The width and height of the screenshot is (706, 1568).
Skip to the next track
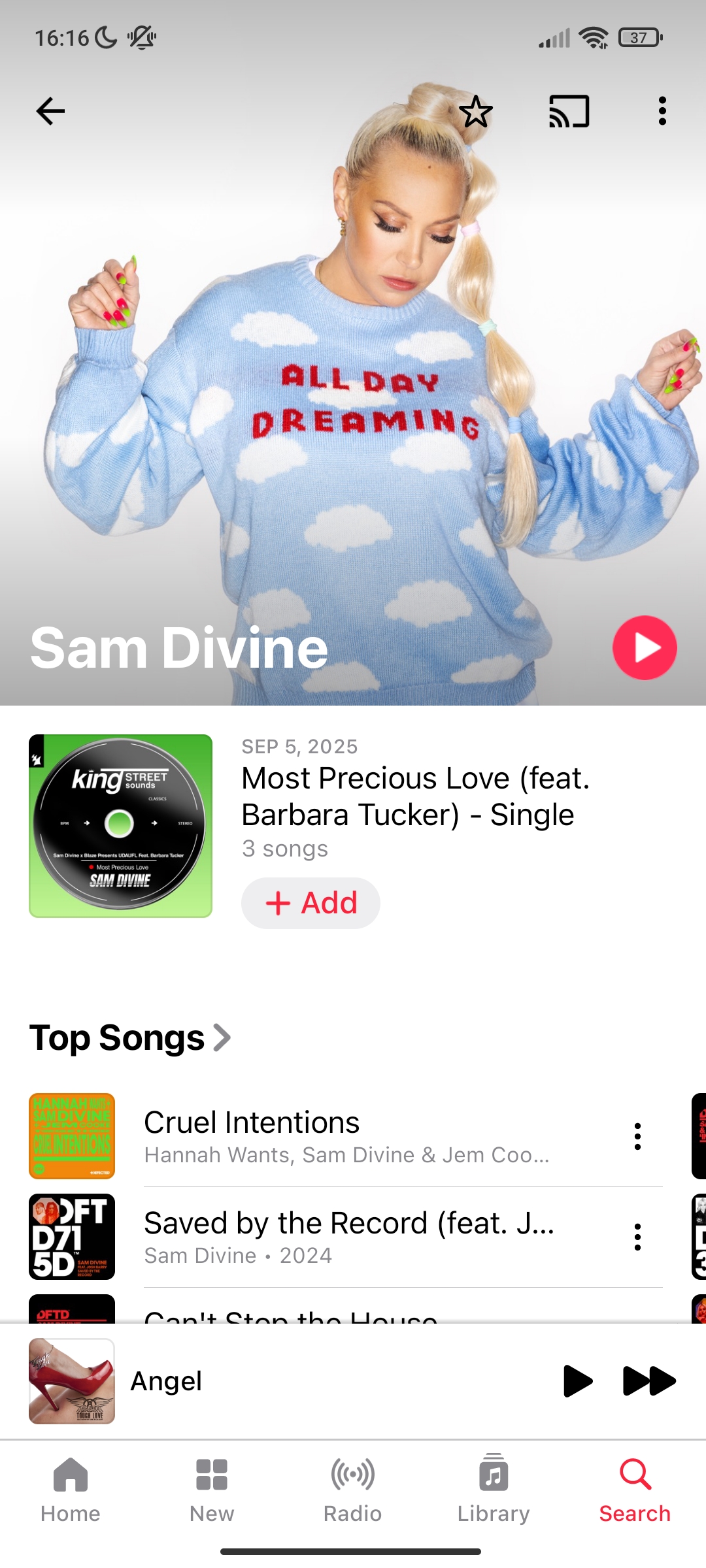(x=648, y=1380)
